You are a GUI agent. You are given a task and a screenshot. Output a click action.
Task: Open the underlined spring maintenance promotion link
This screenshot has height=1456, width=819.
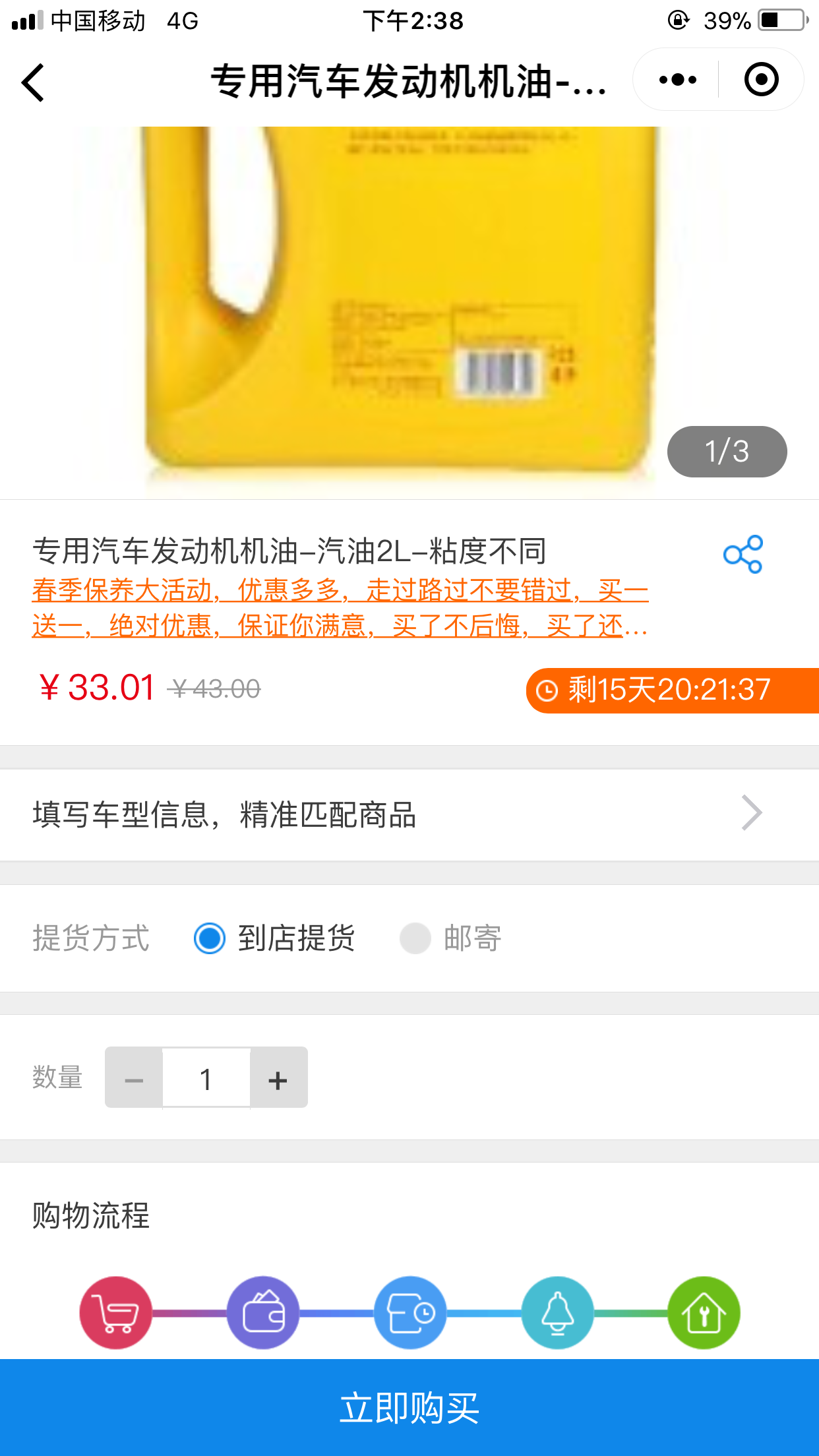(x=340, y=607)
